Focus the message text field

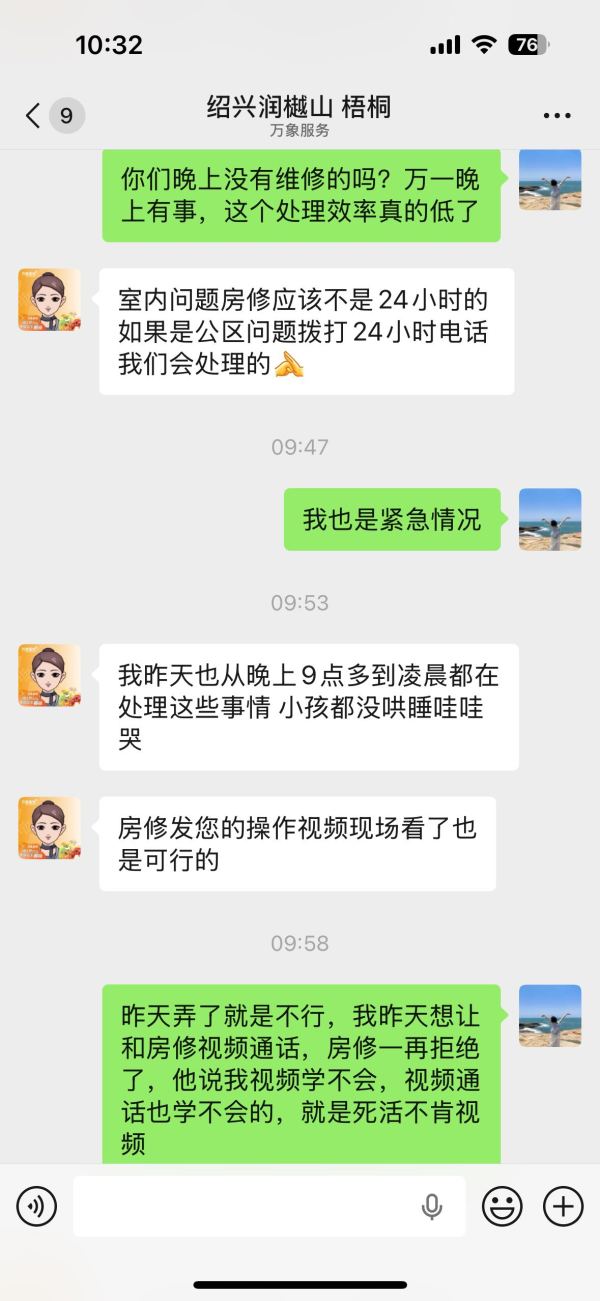245,1206
